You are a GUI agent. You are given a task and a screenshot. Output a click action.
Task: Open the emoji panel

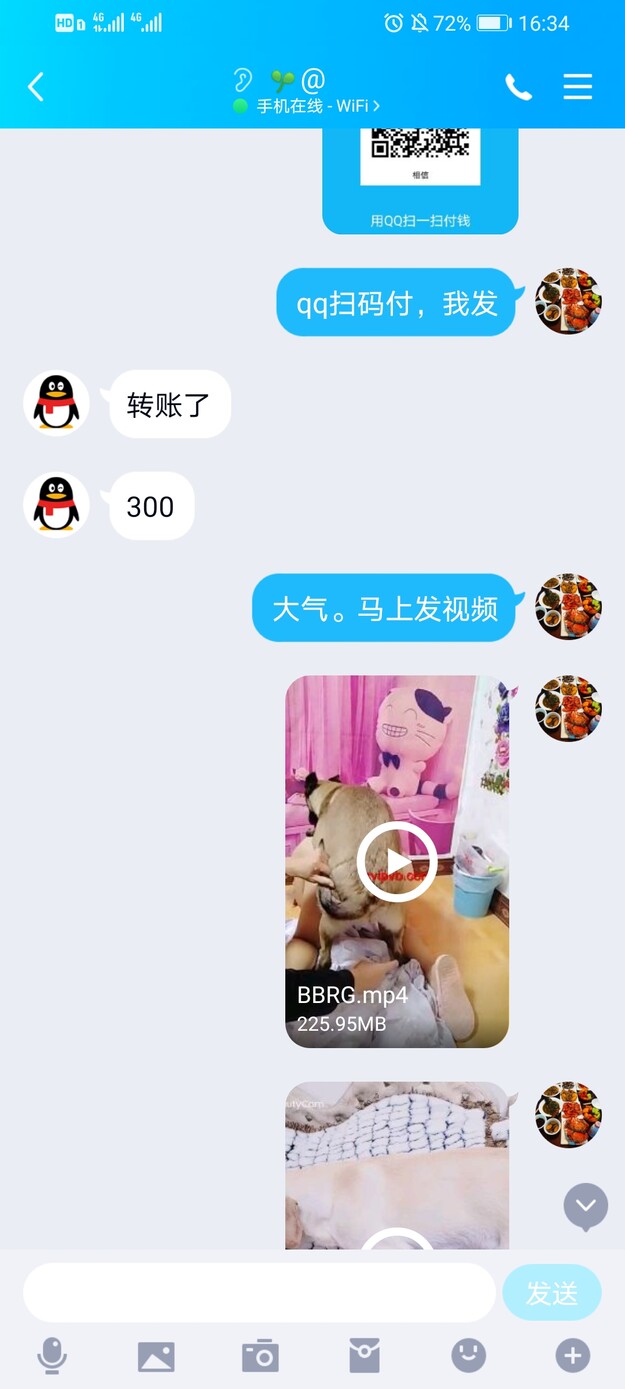click(468, 1356)
